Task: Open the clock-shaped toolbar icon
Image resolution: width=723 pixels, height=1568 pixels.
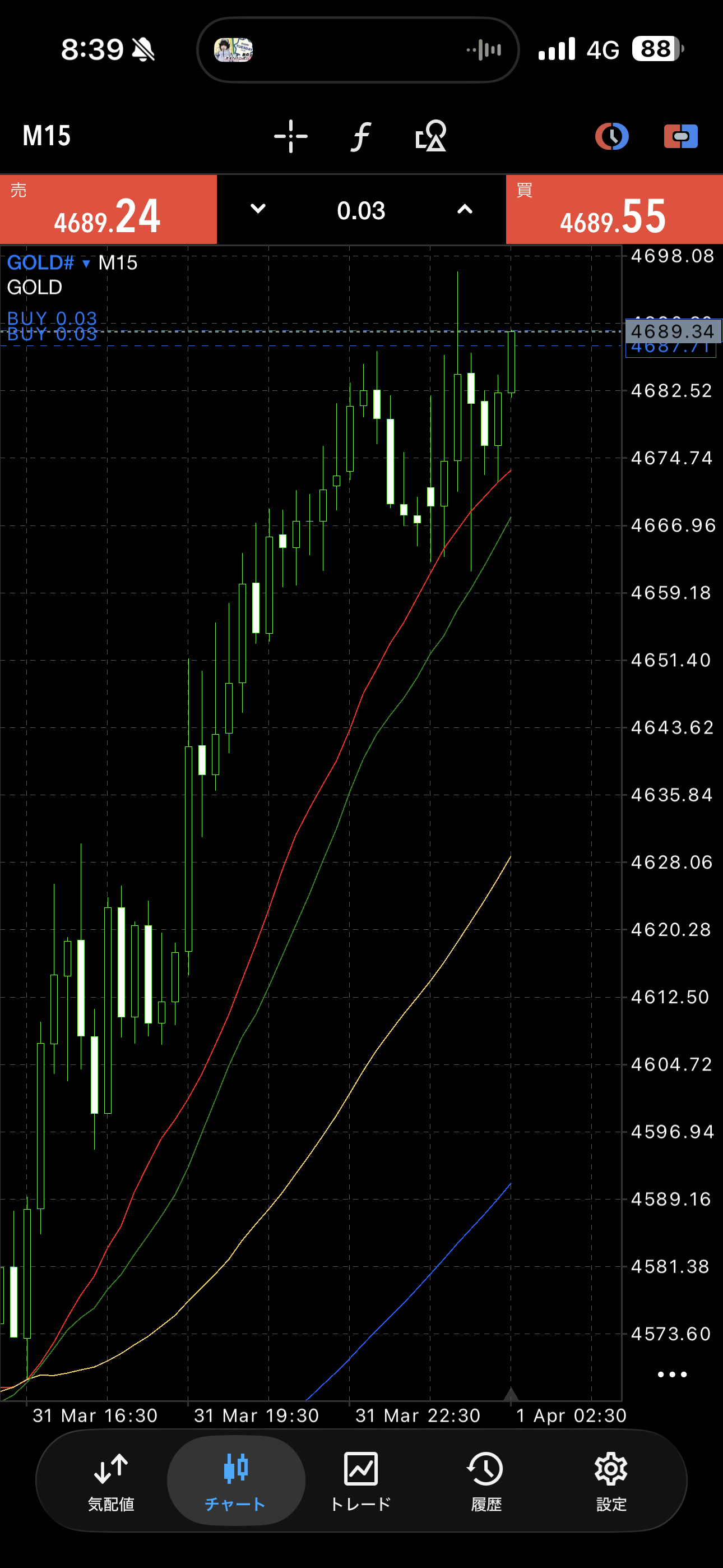Action: point(611,136)
